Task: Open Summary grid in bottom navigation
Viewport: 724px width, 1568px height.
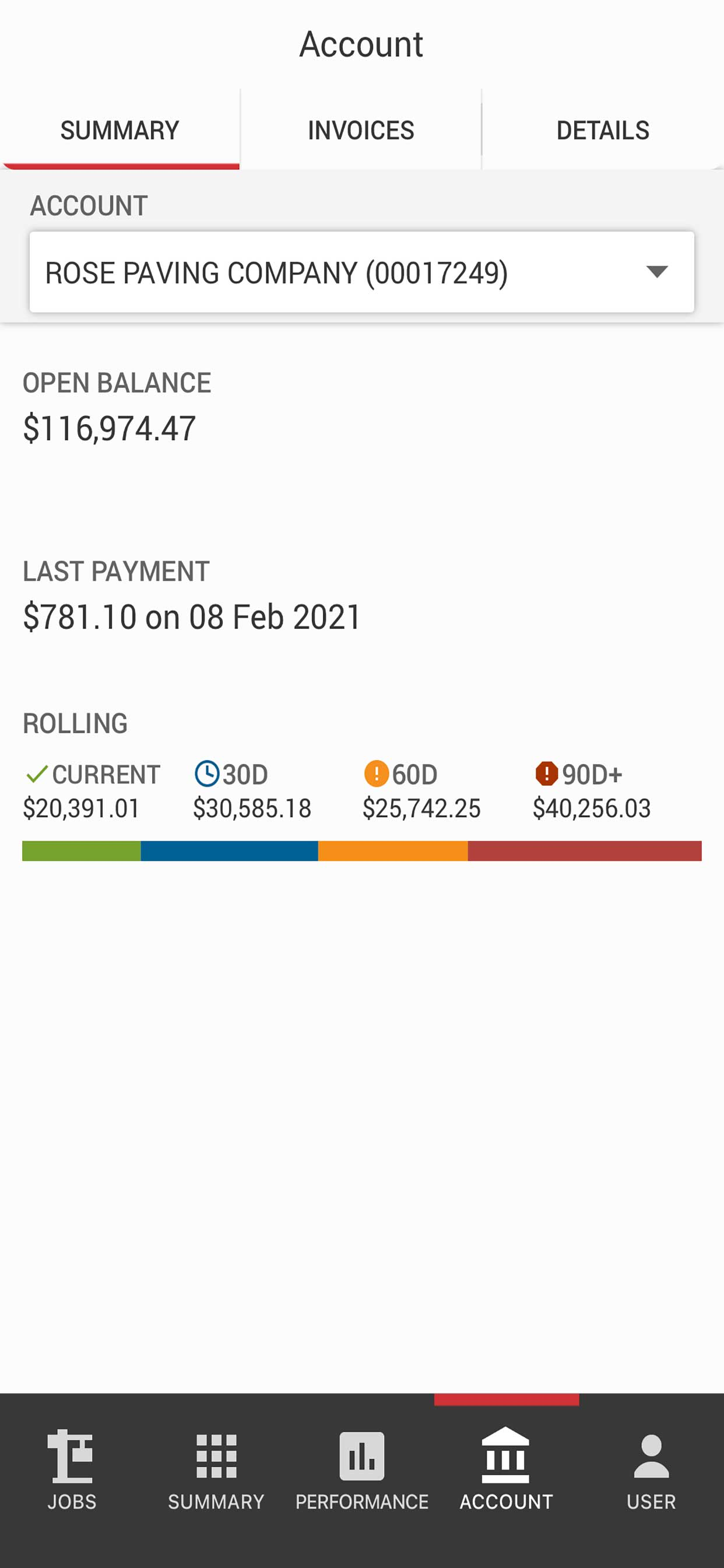Action: pyautogui.click(x=216, y=1469)
